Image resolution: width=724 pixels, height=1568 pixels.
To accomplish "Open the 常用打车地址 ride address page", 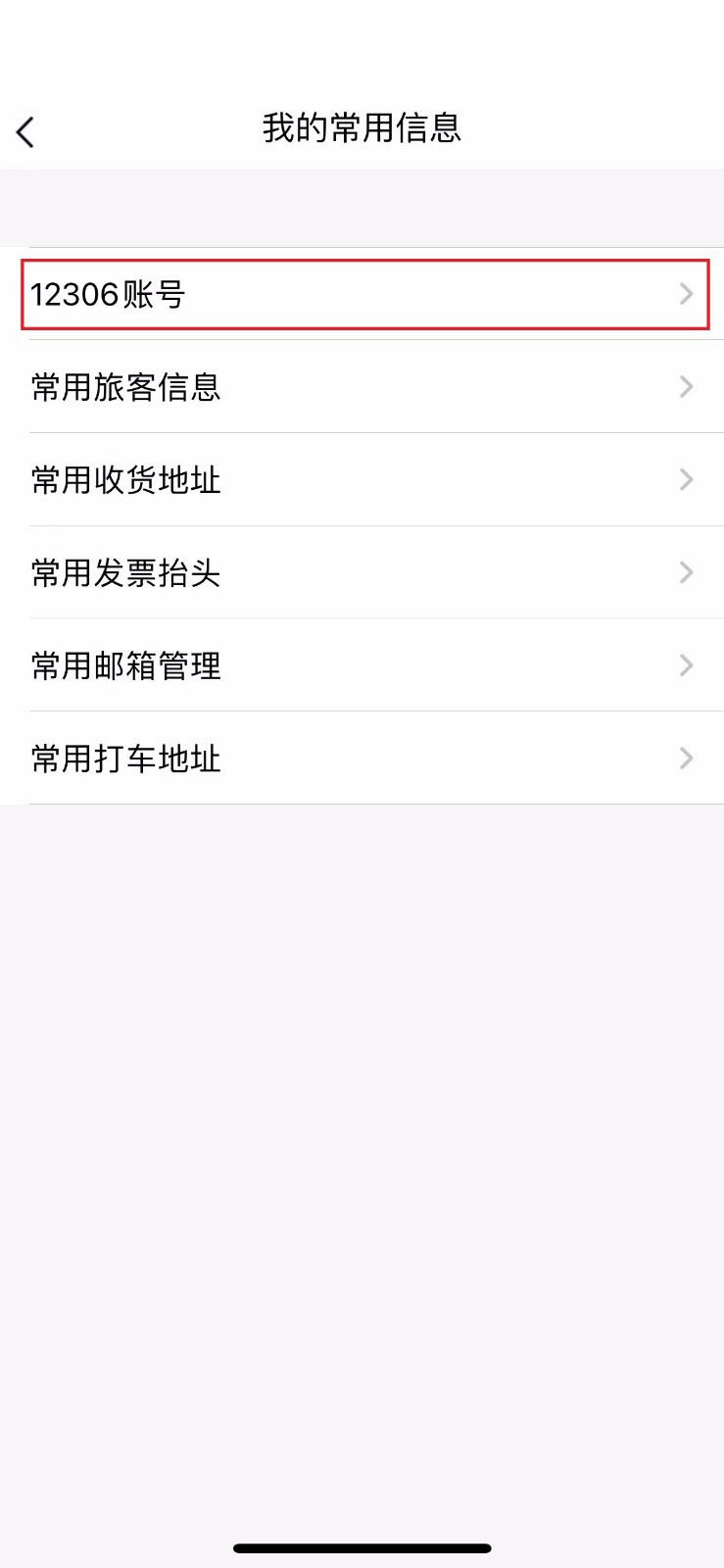I will coord(362,759).
